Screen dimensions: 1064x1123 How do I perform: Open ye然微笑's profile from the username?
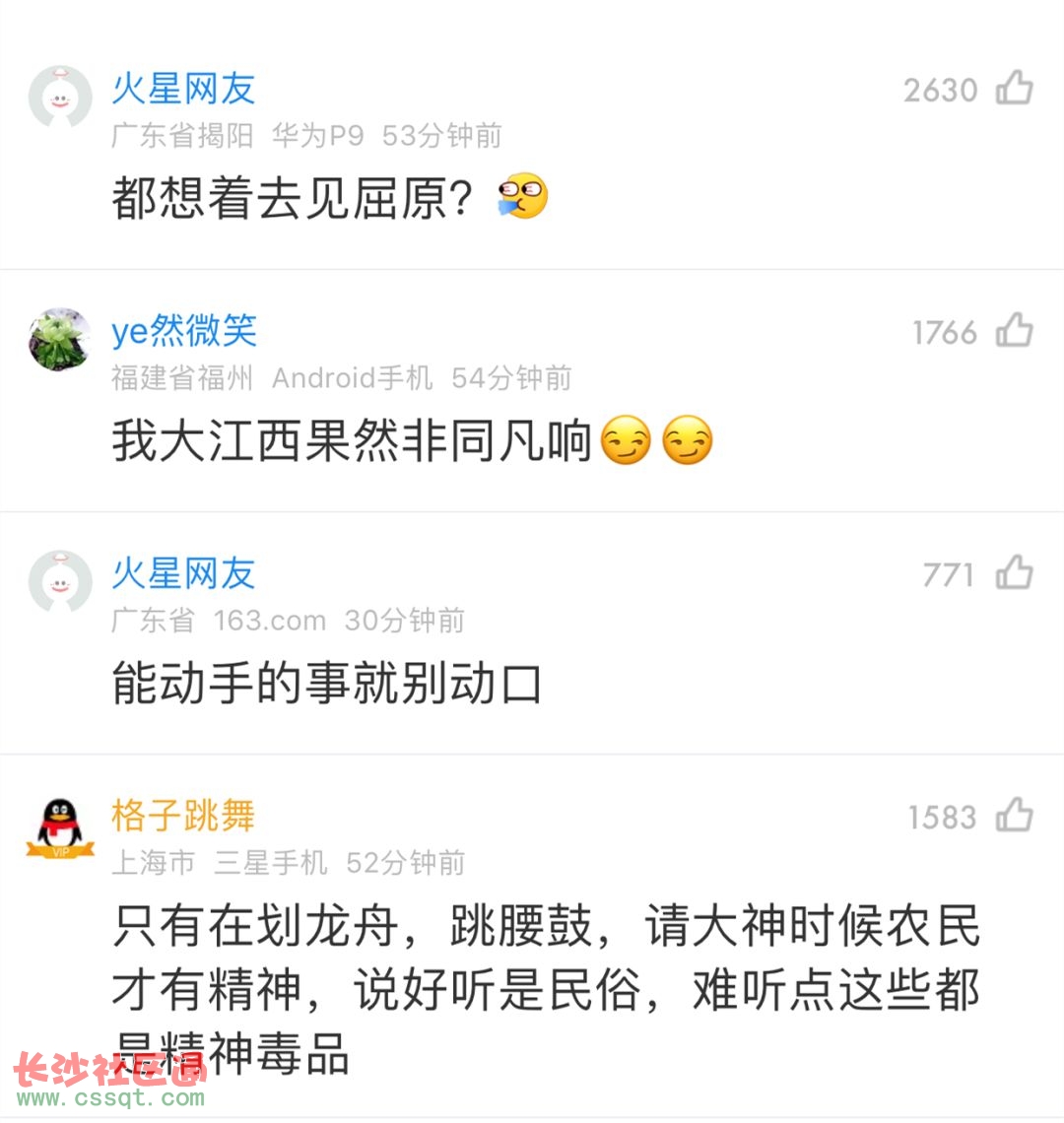[x=183, y=331]
